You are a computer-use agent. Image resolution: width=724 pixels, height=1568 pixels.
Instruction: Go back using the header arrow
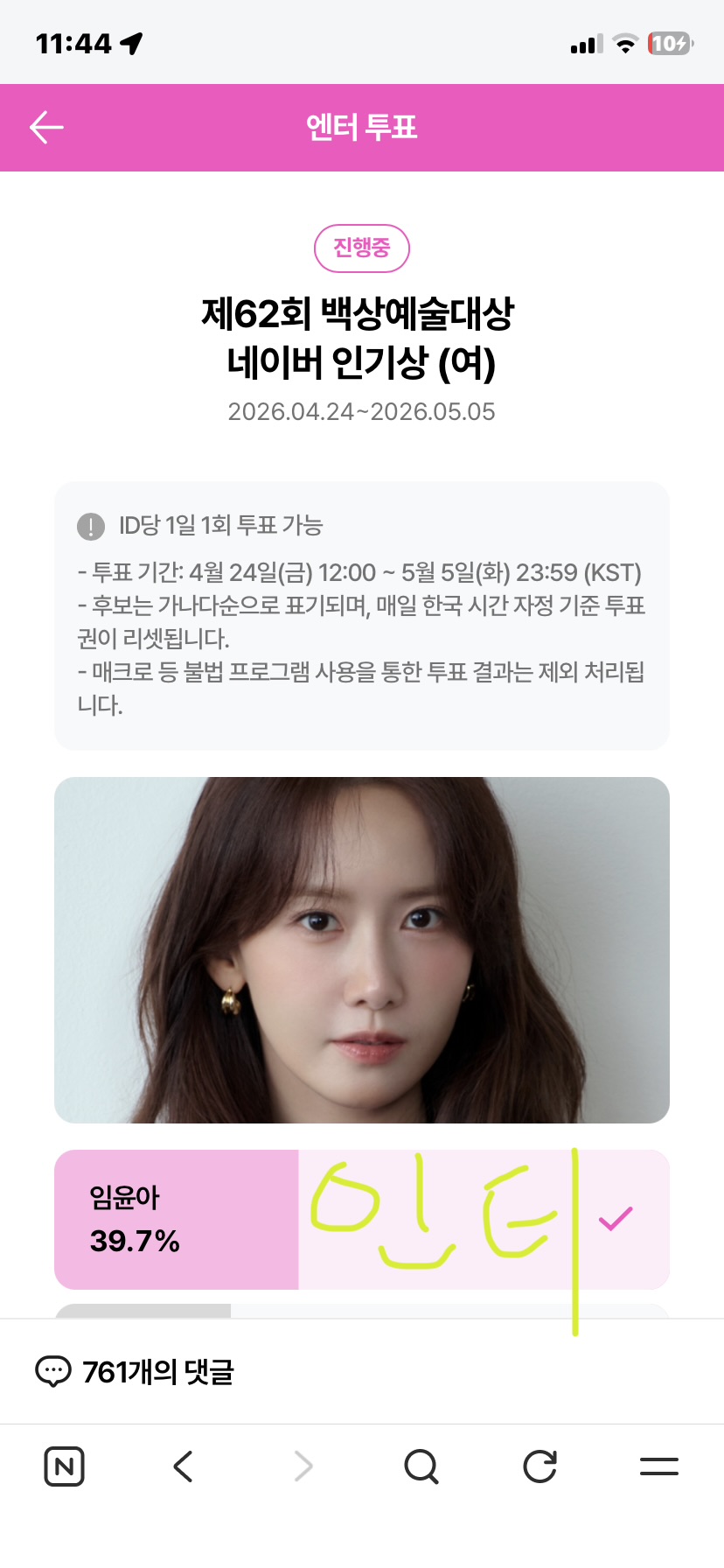pos(46,128)
